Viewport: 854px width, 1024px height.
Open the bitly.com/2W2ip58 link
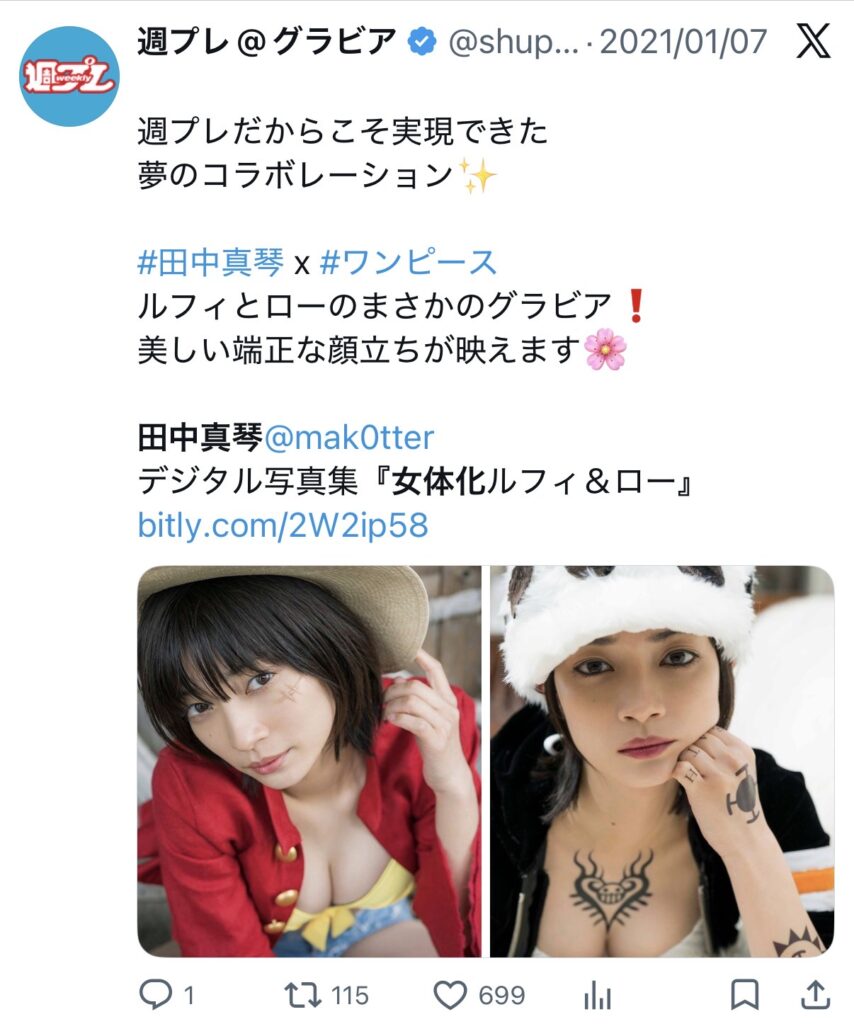[x=283, y=525]
